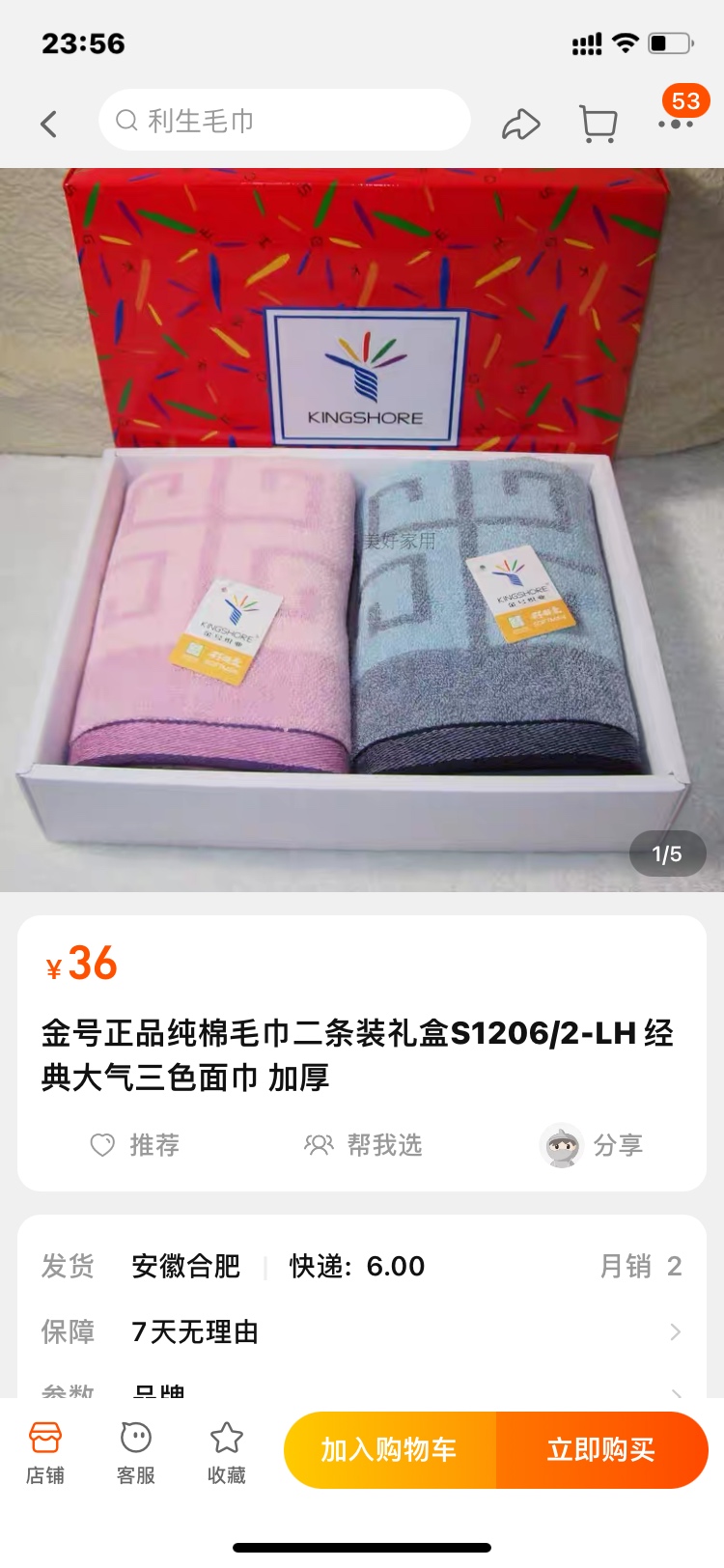Add the towel set with 加入购物车

click(x=389, y=1450)
